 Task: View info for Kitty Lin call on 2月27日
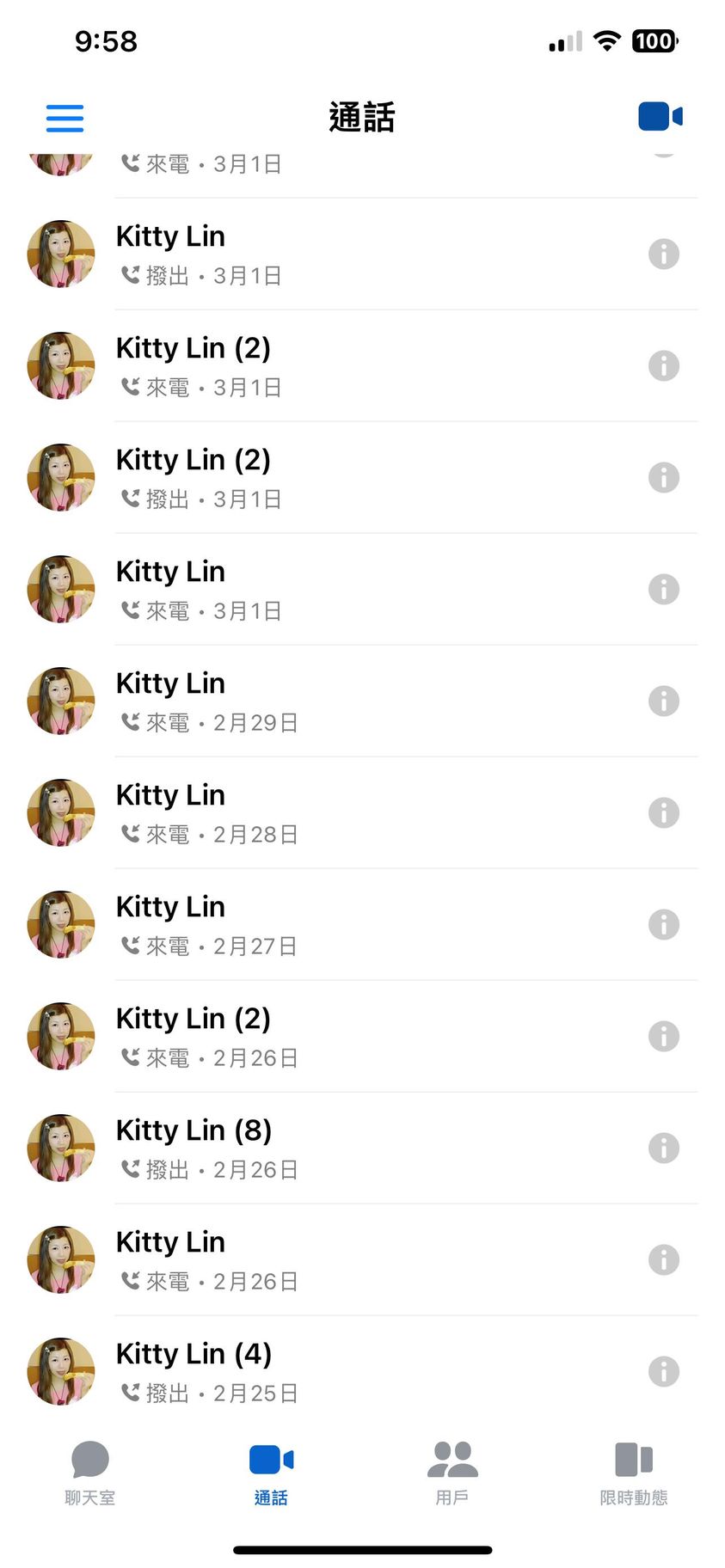click(x=663, y=924)
